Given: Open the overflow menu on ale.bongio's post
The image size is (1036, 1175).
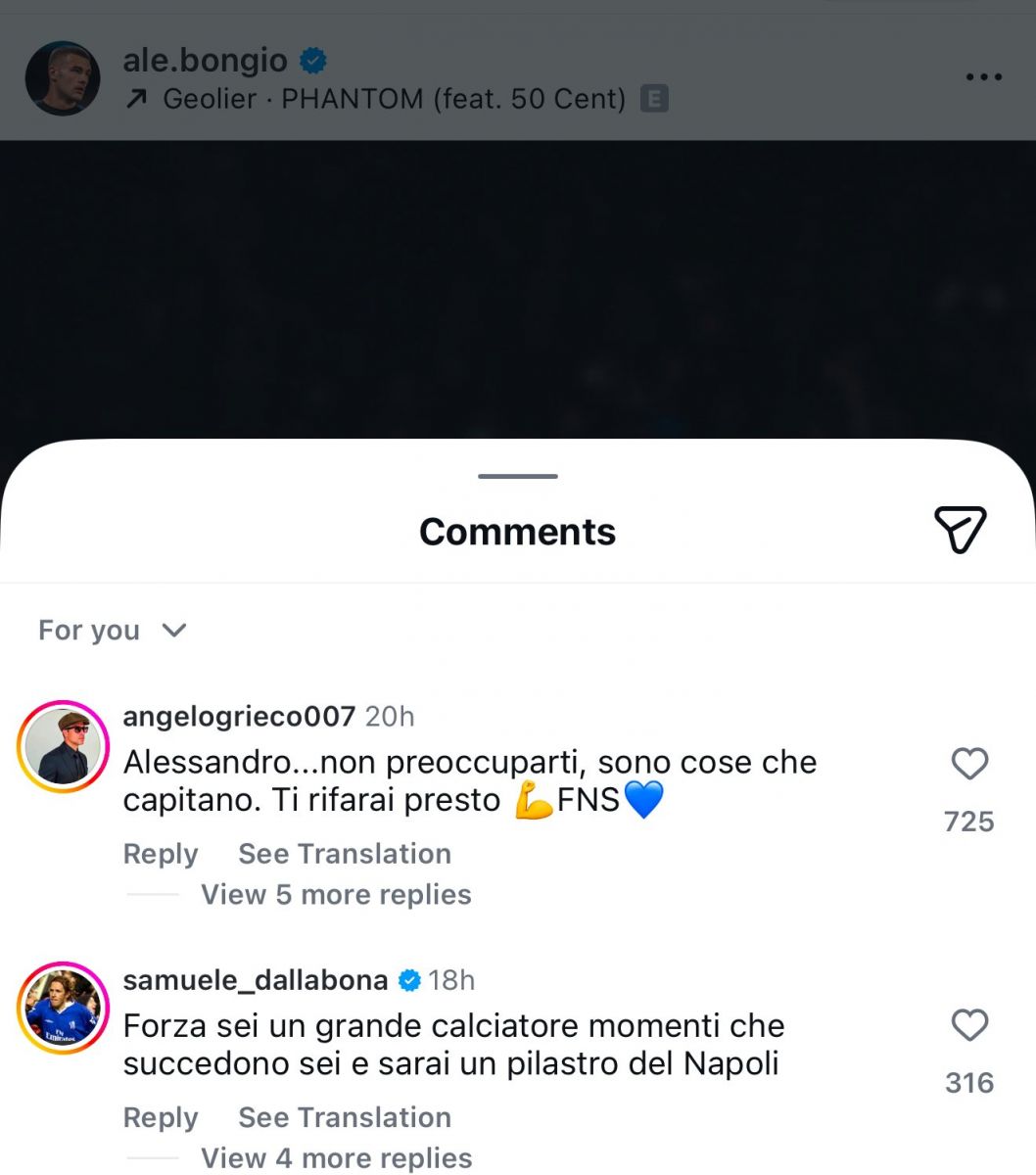Looking at the screenshot, I should click(983, 77).
